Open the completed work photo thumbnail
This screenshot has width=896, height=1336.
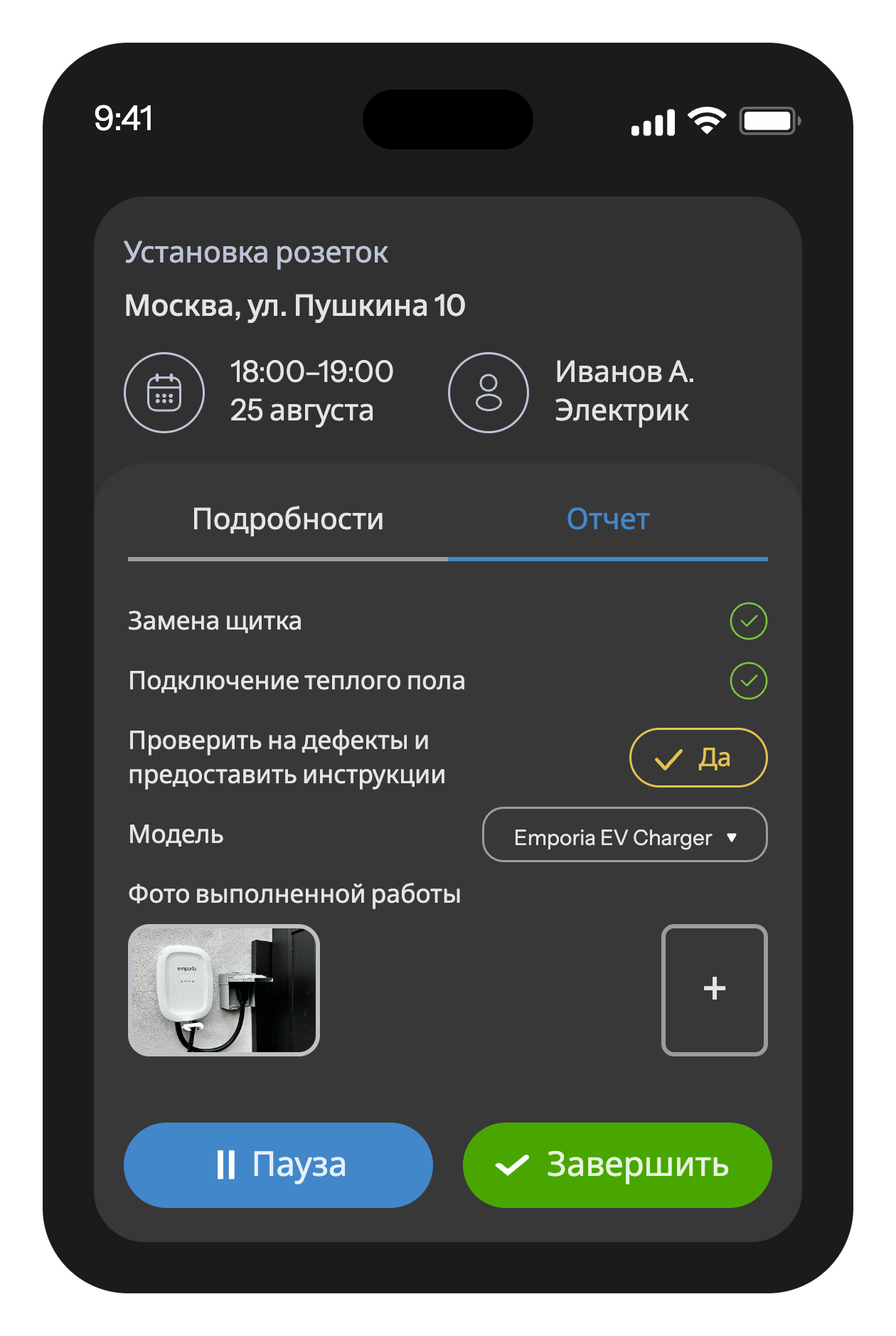224,990
